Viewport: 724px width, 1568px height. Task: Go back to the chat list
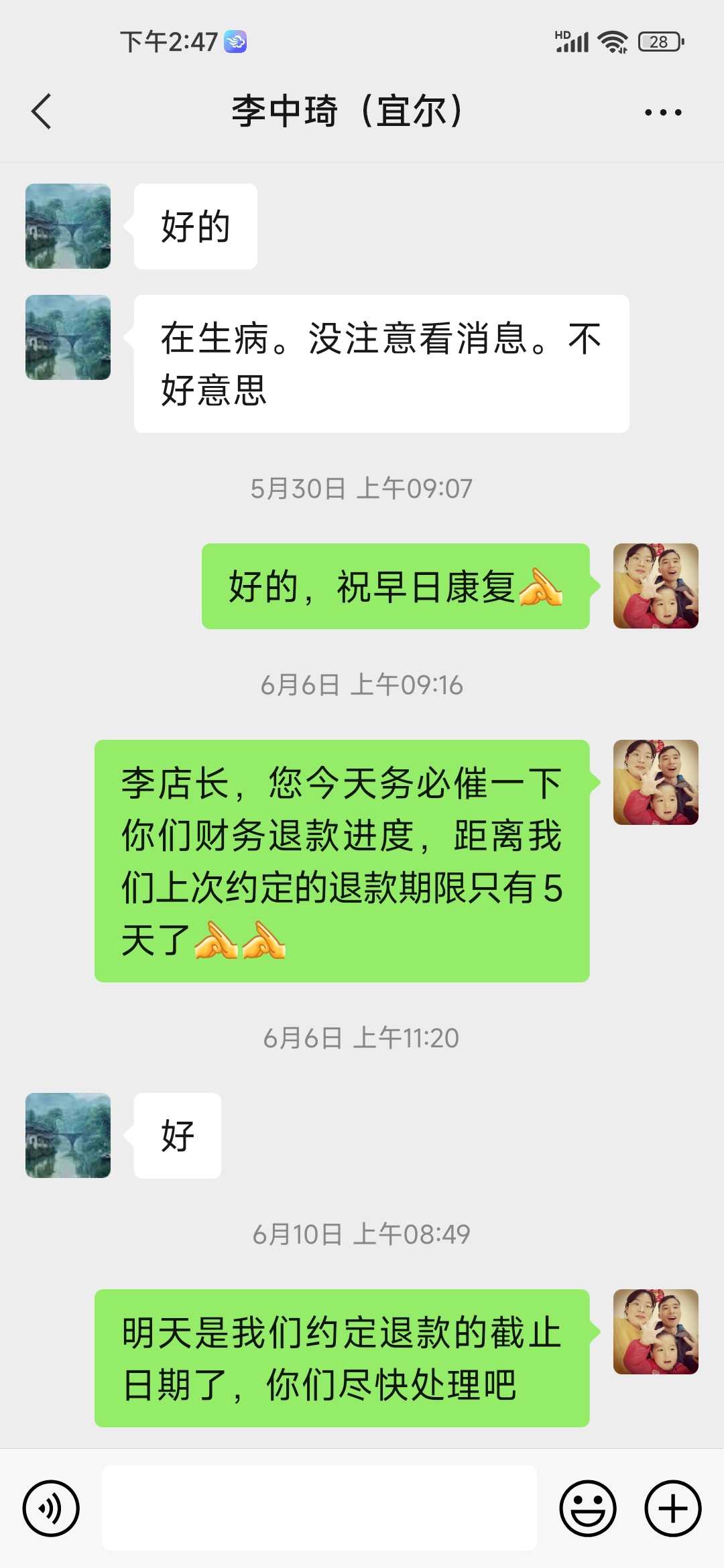(x=42, y=111)
